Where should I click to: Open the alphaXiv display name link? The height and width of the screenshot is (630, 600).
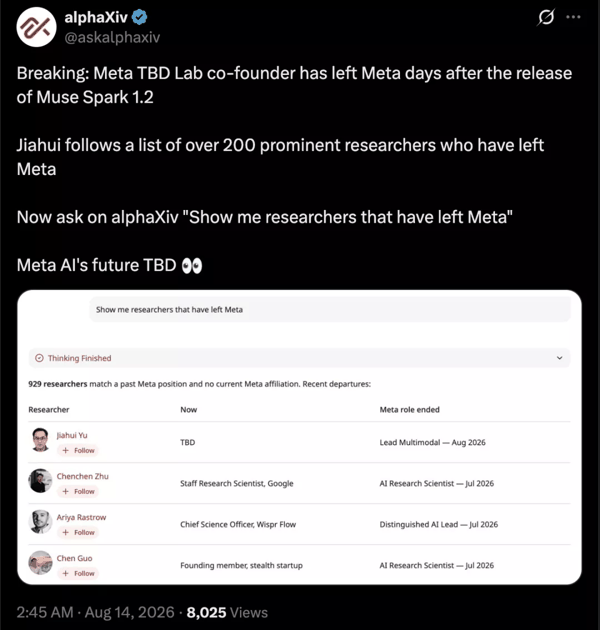(x=96, y=17)
